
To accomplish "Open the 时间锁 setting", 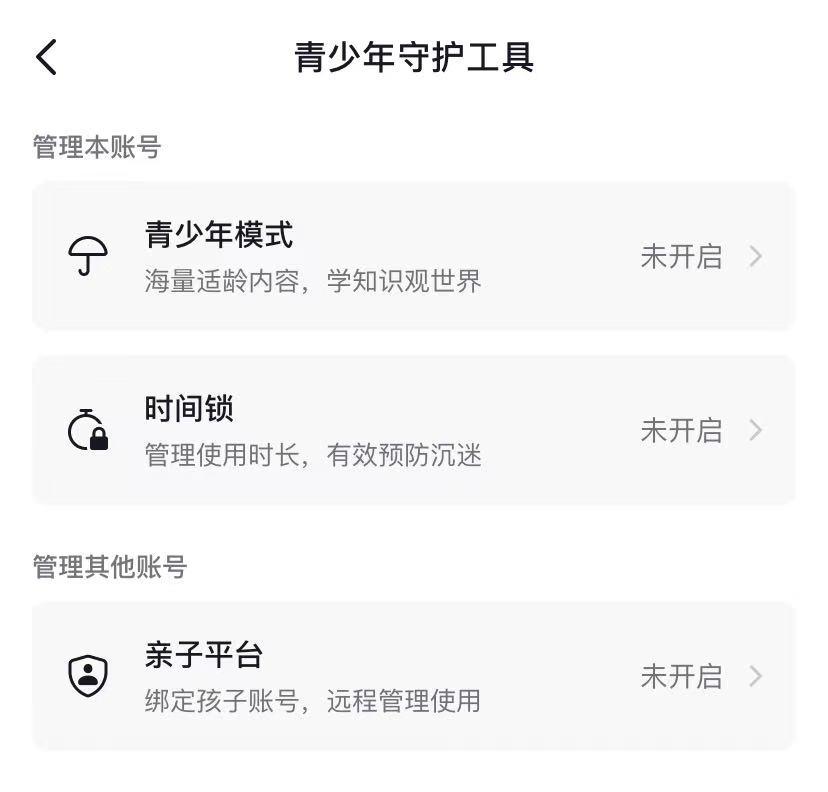I will coord(413,430).
